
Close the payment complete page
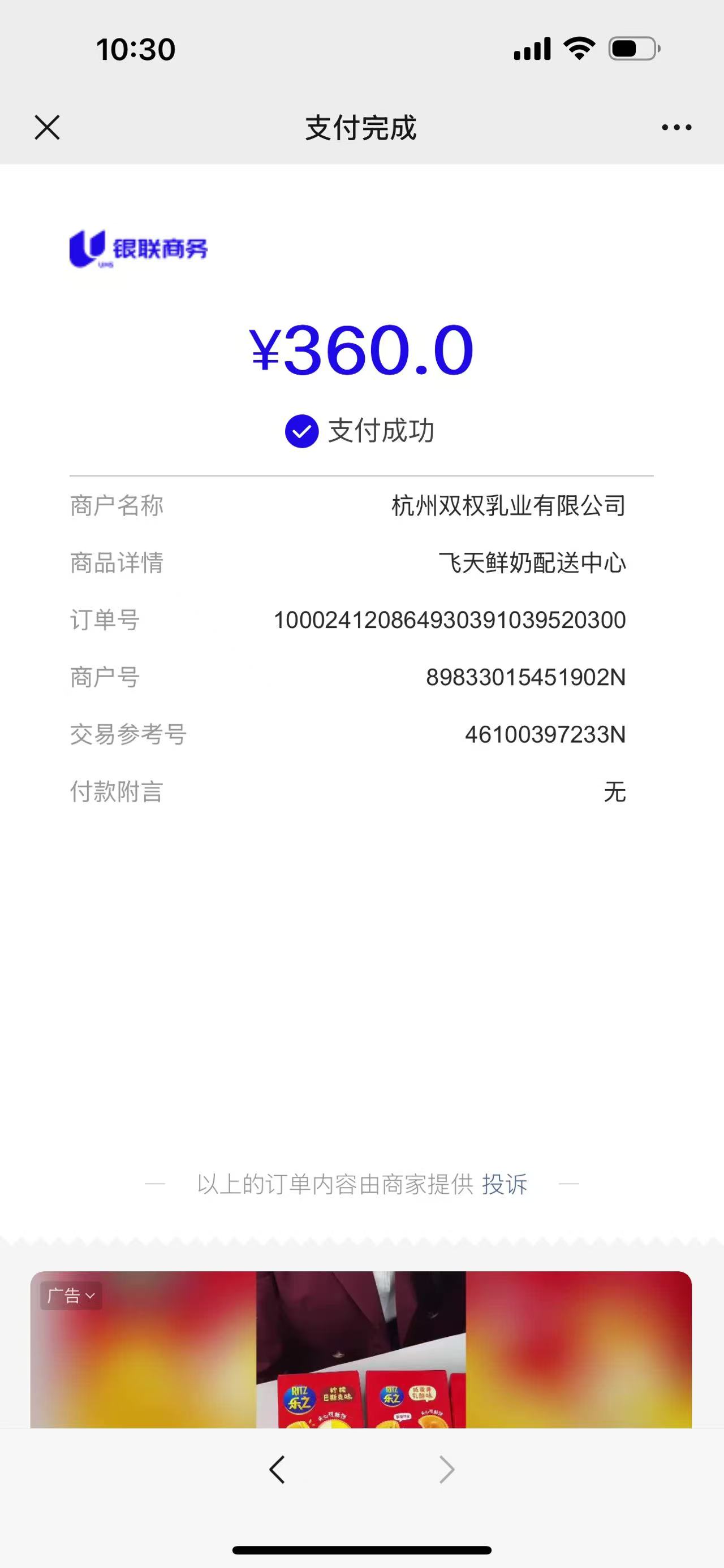coord(47,128)
